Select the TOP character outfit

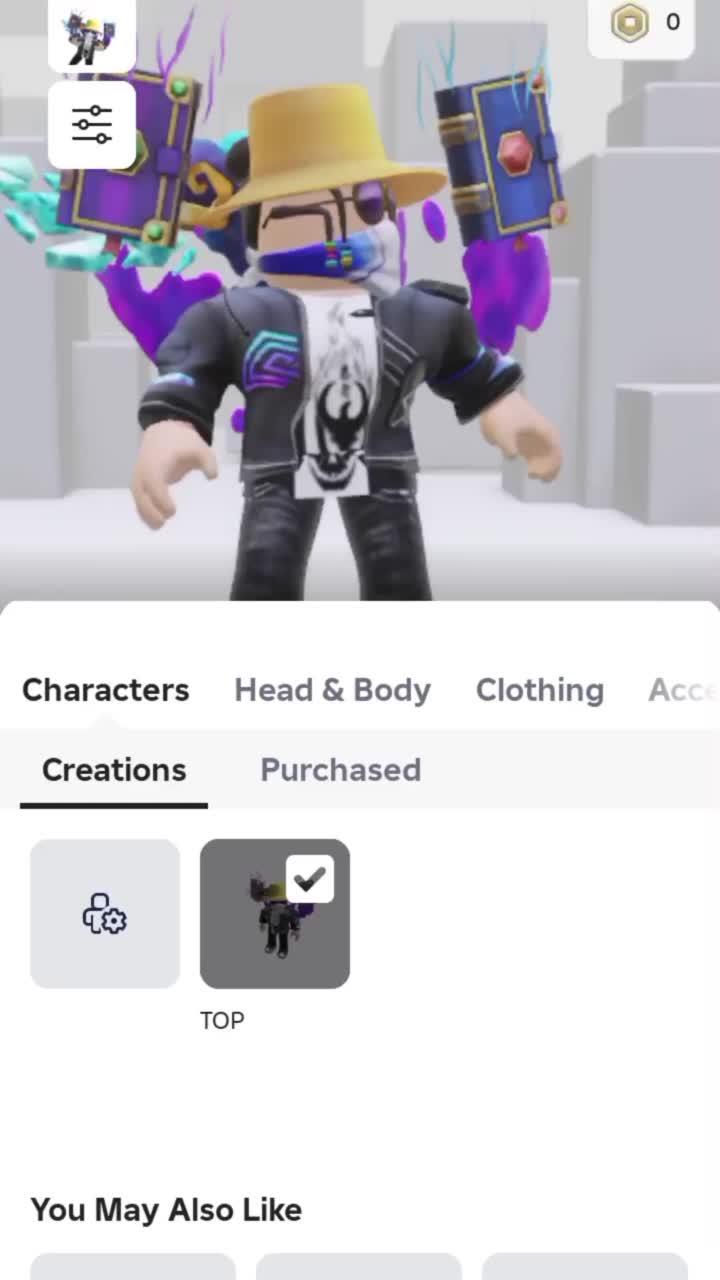(275, 913)
